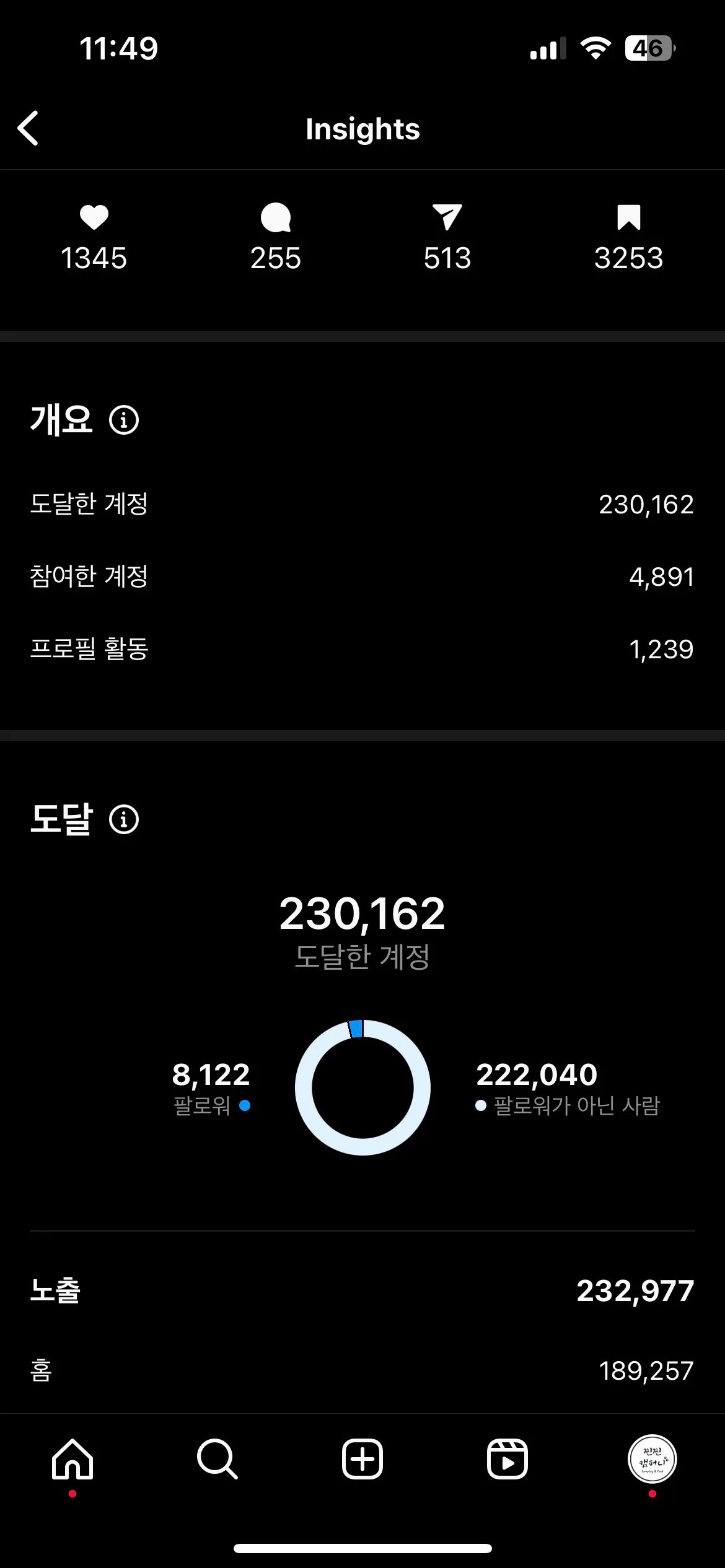Open the 참여한 계정 row
725x1568 pixels.
coord(362,577)
